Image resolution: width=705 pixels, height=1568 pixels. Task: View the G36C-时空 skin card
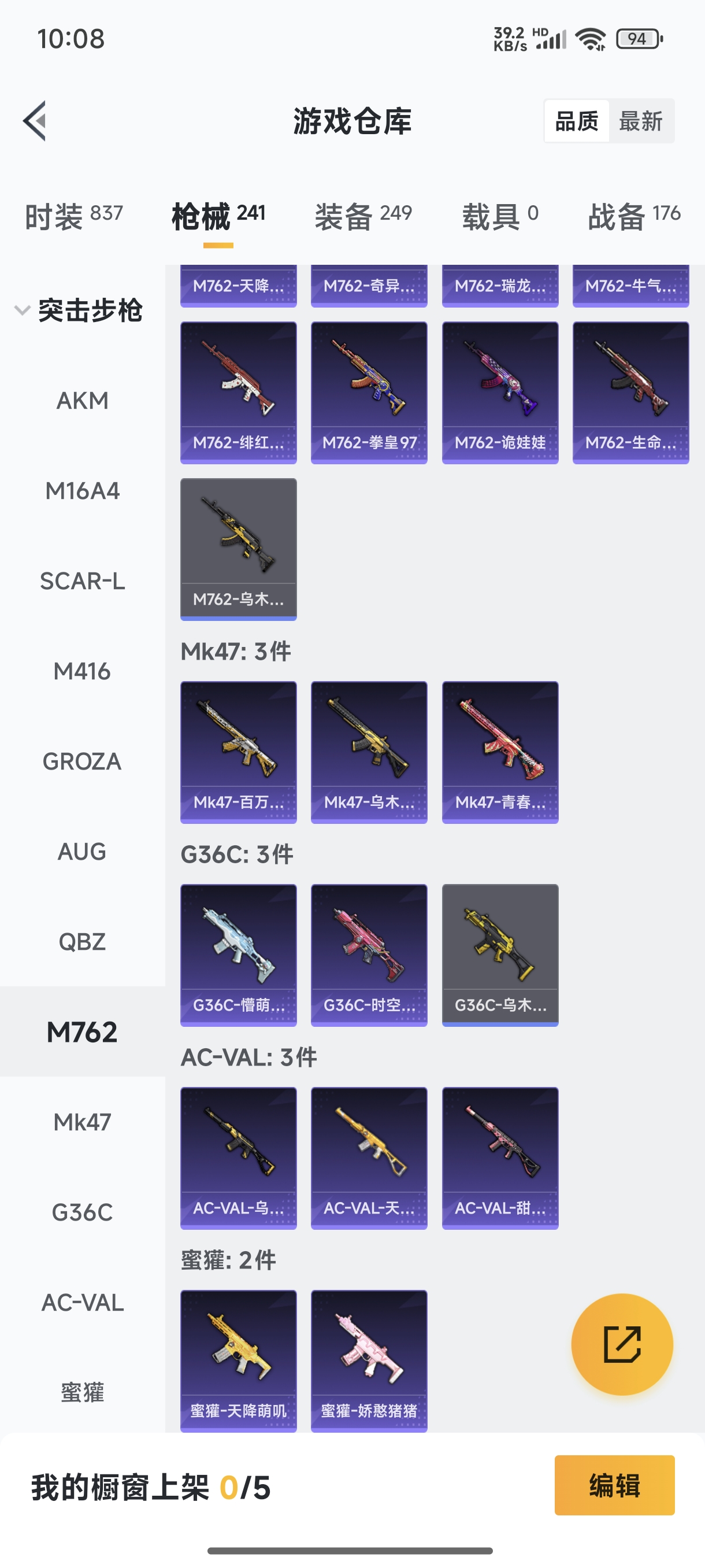pyautogui.click(x=369, y=955)
